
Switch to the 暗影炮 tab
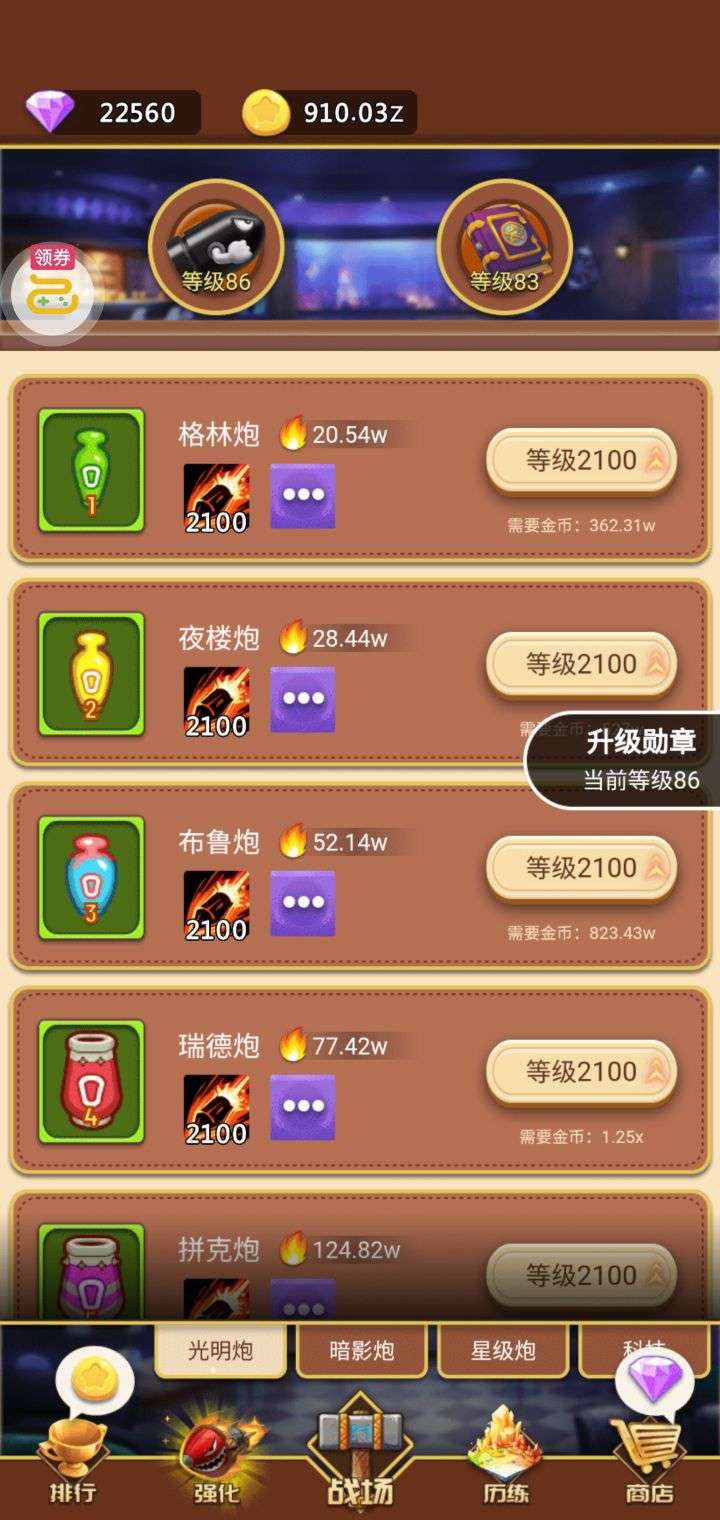(x=362, y=1351)
